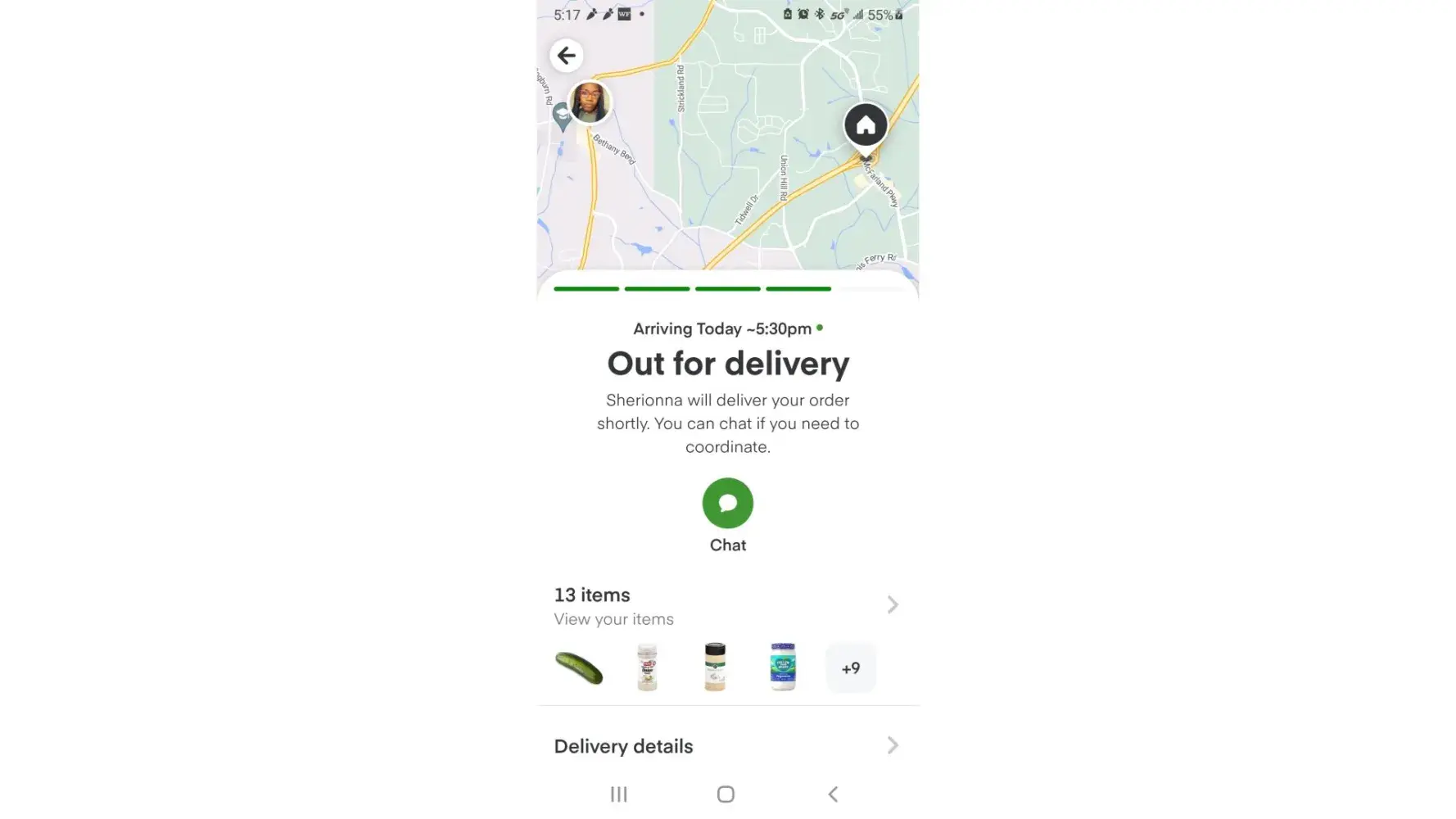The image size is (1456, 819).
Task: Go back using the arrow on the map
Action: point(566,56)
